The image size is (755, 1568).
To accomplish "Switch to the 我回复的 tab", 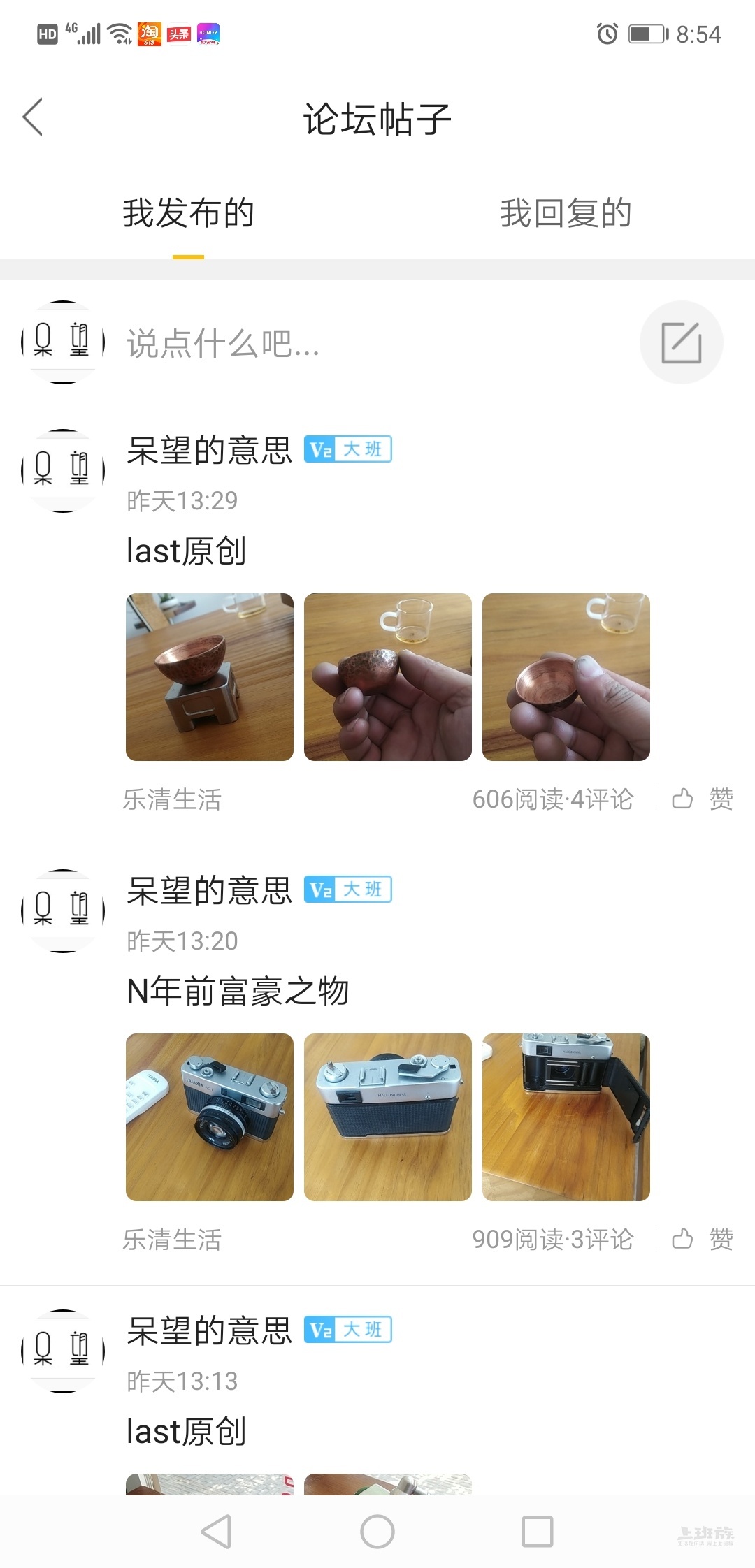I will coord(566,213).
